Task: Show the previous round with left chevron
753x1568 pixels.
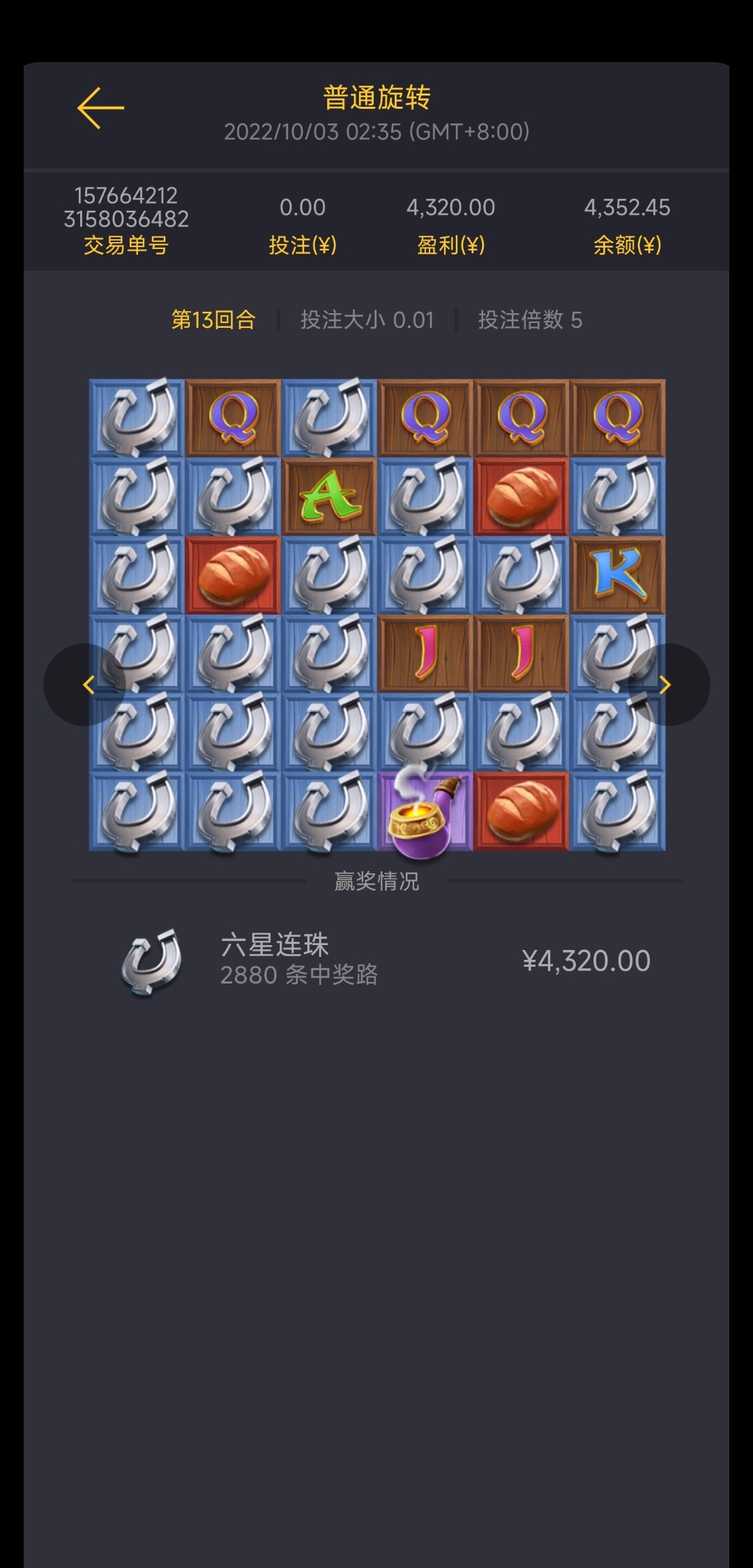Action: (86, 684)
